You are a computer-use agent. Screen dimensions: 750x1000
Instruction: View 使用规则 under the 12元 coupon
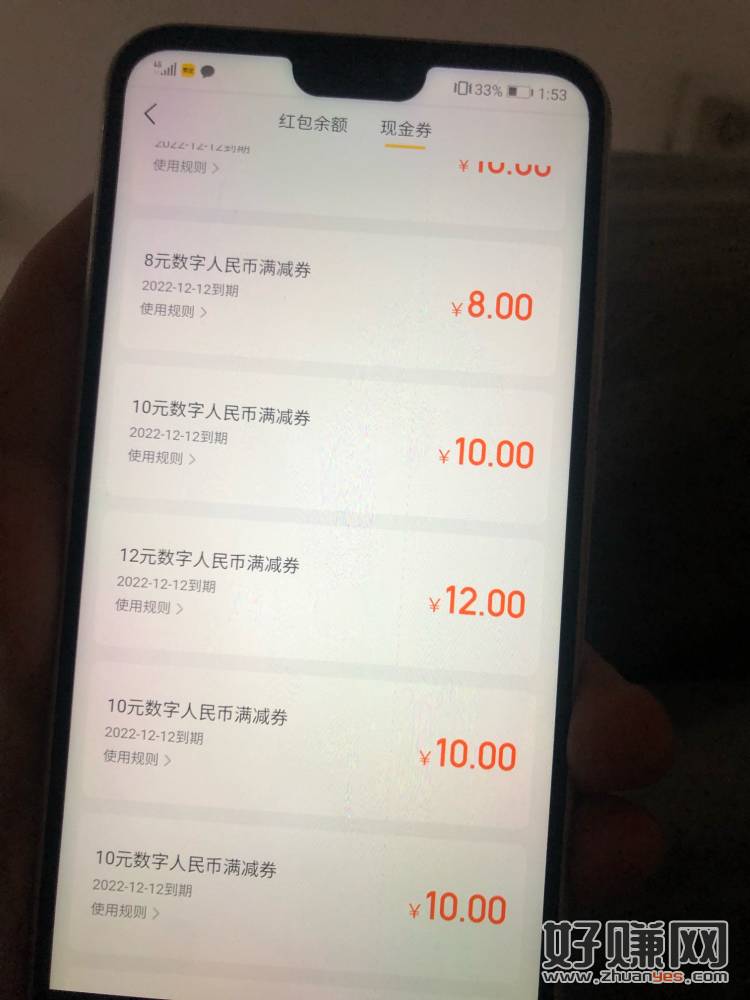(x=149, y=606)
